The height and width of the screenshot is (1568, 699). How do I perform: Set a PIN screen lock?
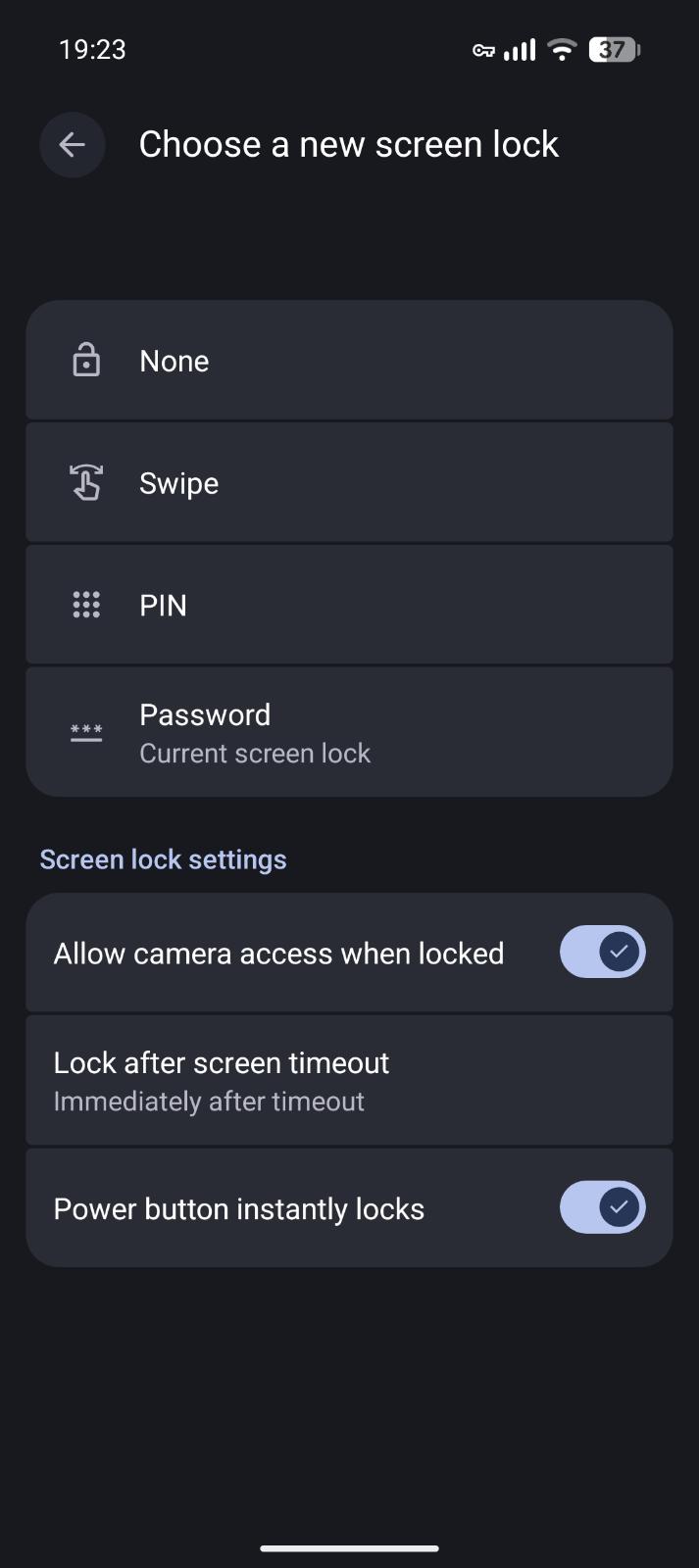(x=349, y=605)
